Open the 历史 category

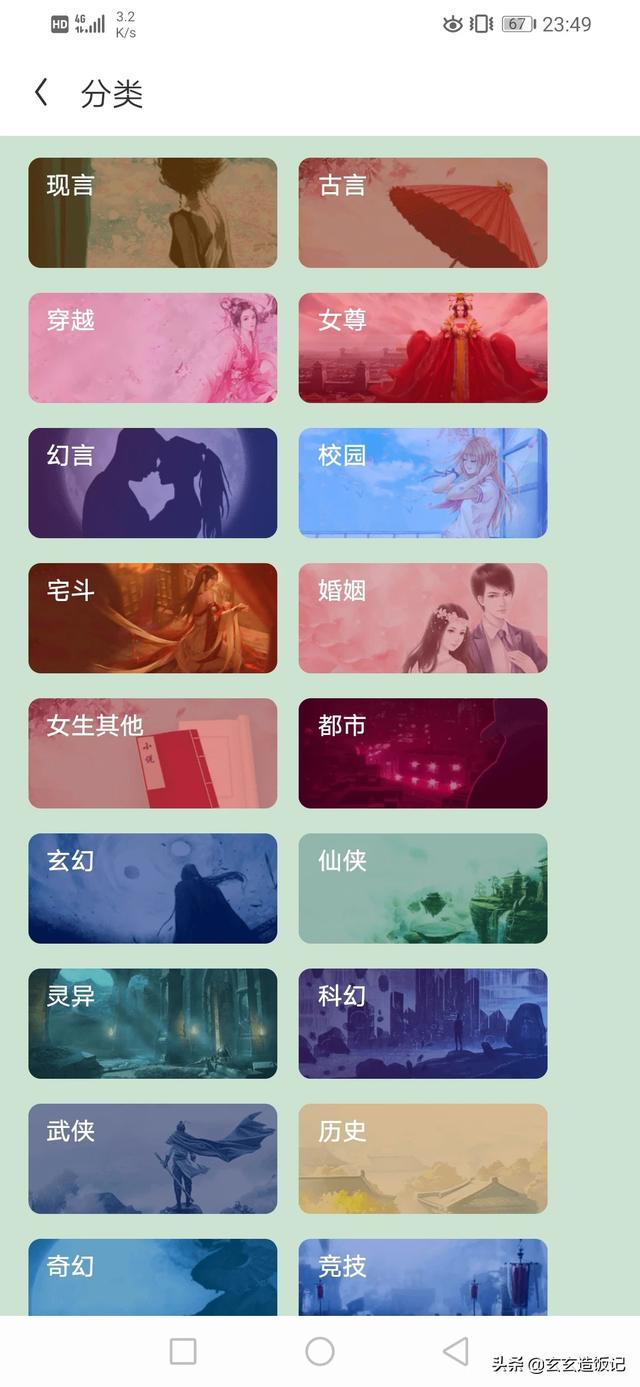point(423,1158)
